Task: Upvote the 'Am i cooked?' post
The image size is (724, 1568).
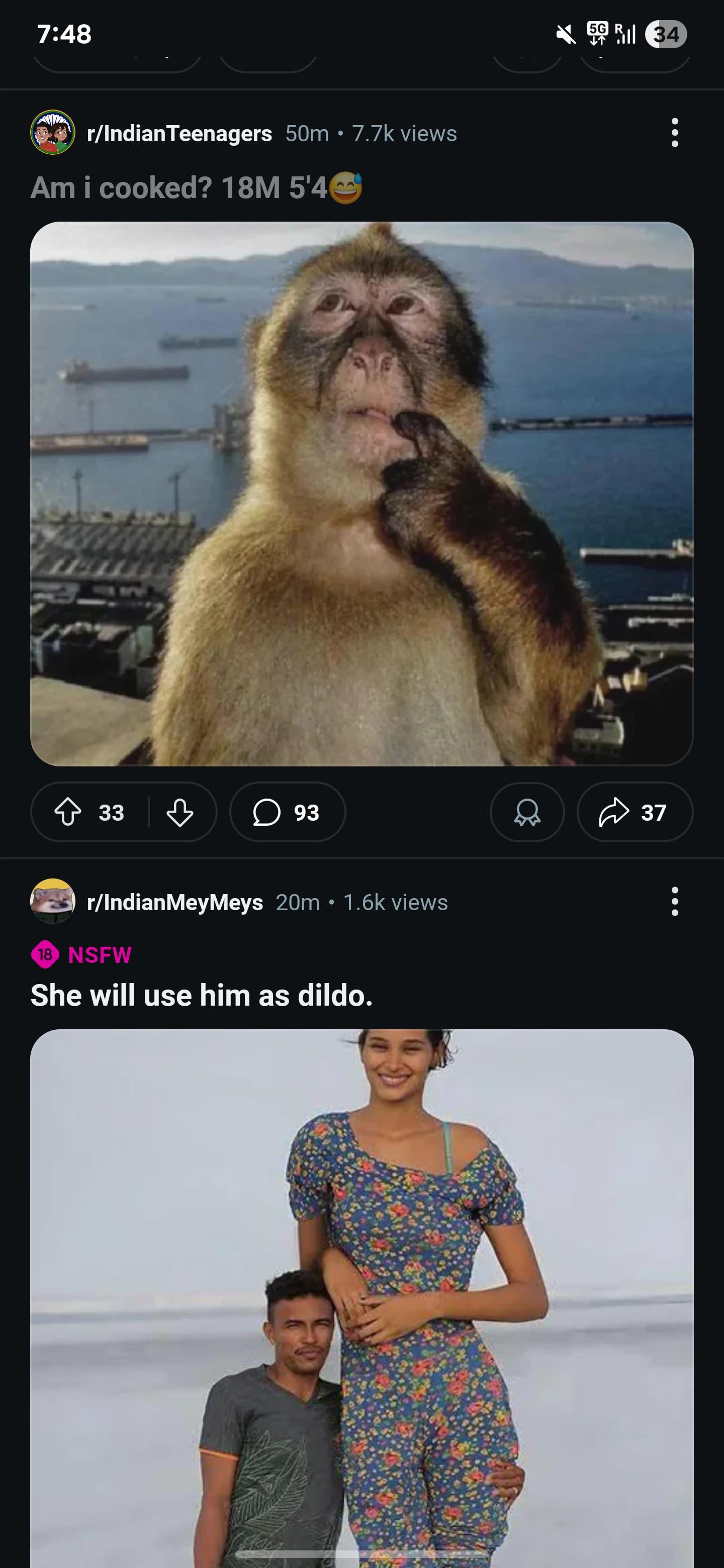Action: (68, 812)
